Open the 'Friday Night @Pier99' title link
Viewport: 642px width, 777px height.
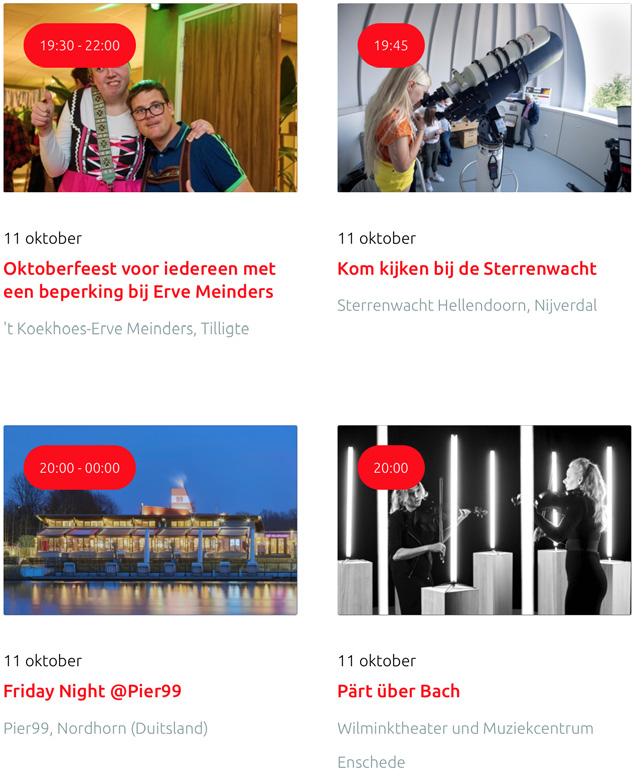click(92, 691)
